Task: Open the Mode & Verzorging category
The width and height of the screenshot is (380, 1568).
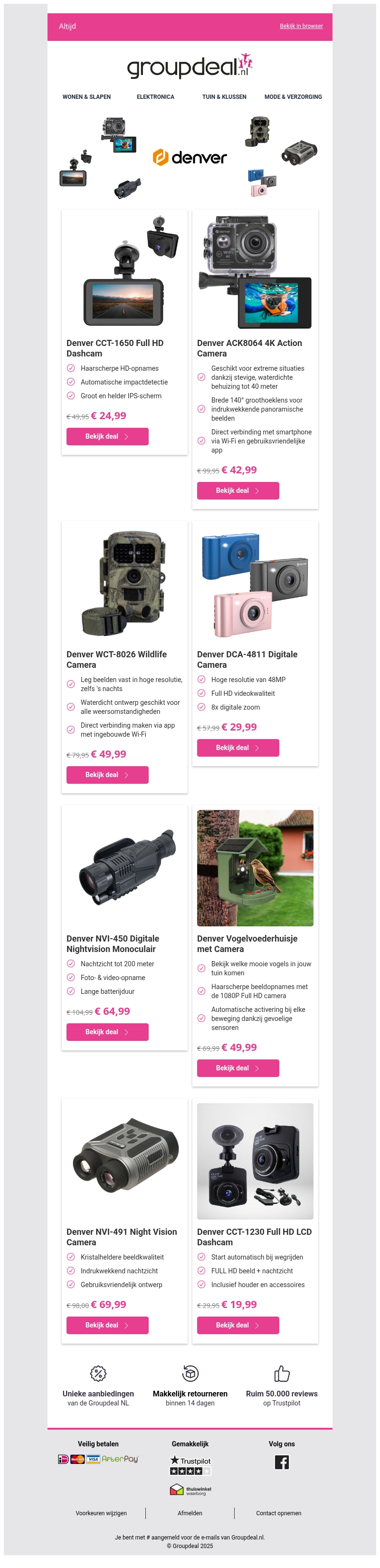Action: 293,97
